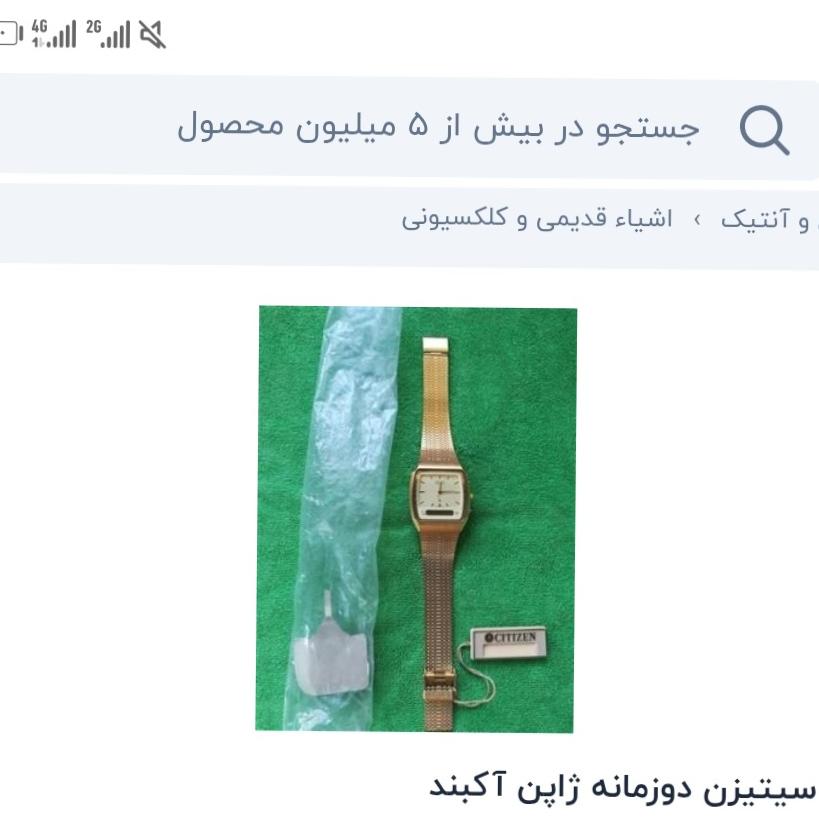Open the اشیاء قدیمی و کلکسیونی breadcrumb
Viewport: 819px width, 819px height.
coord(537,218)
